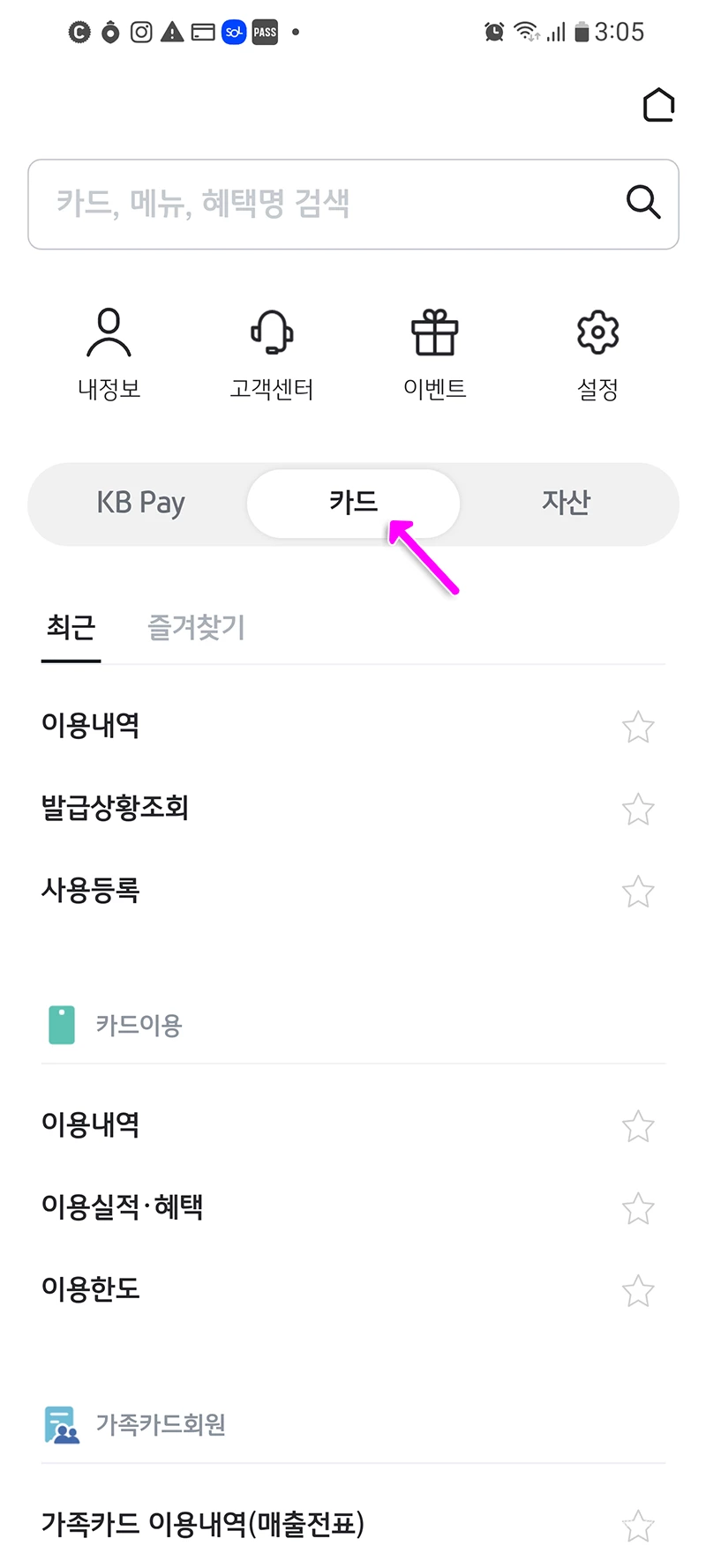Screen dimensions: 706x1568
Task: Switch to the KB Pay segment
Action: point(141,503)
